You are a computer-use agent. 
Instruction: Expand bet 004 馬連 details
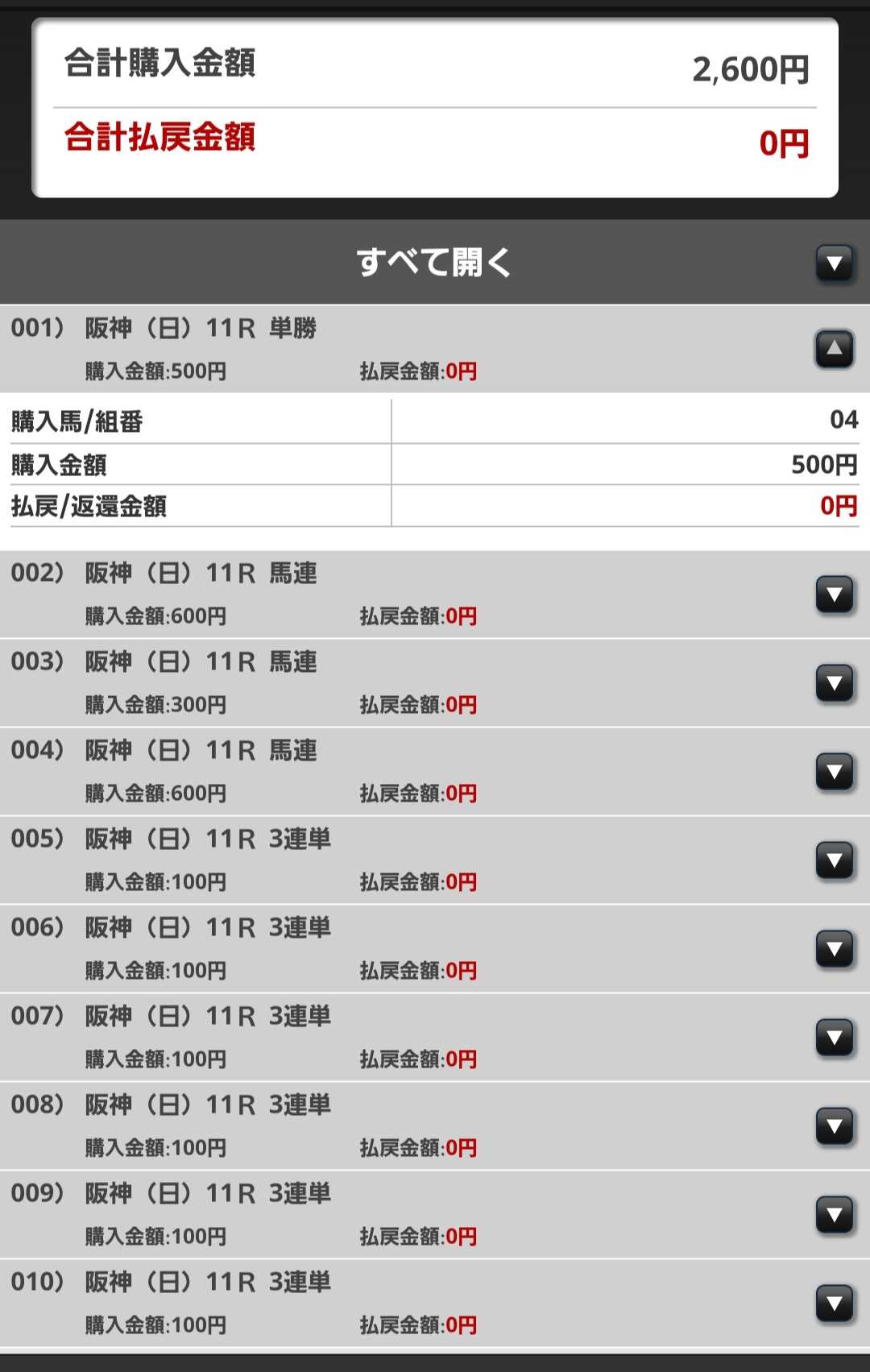[x=834, y=772]
